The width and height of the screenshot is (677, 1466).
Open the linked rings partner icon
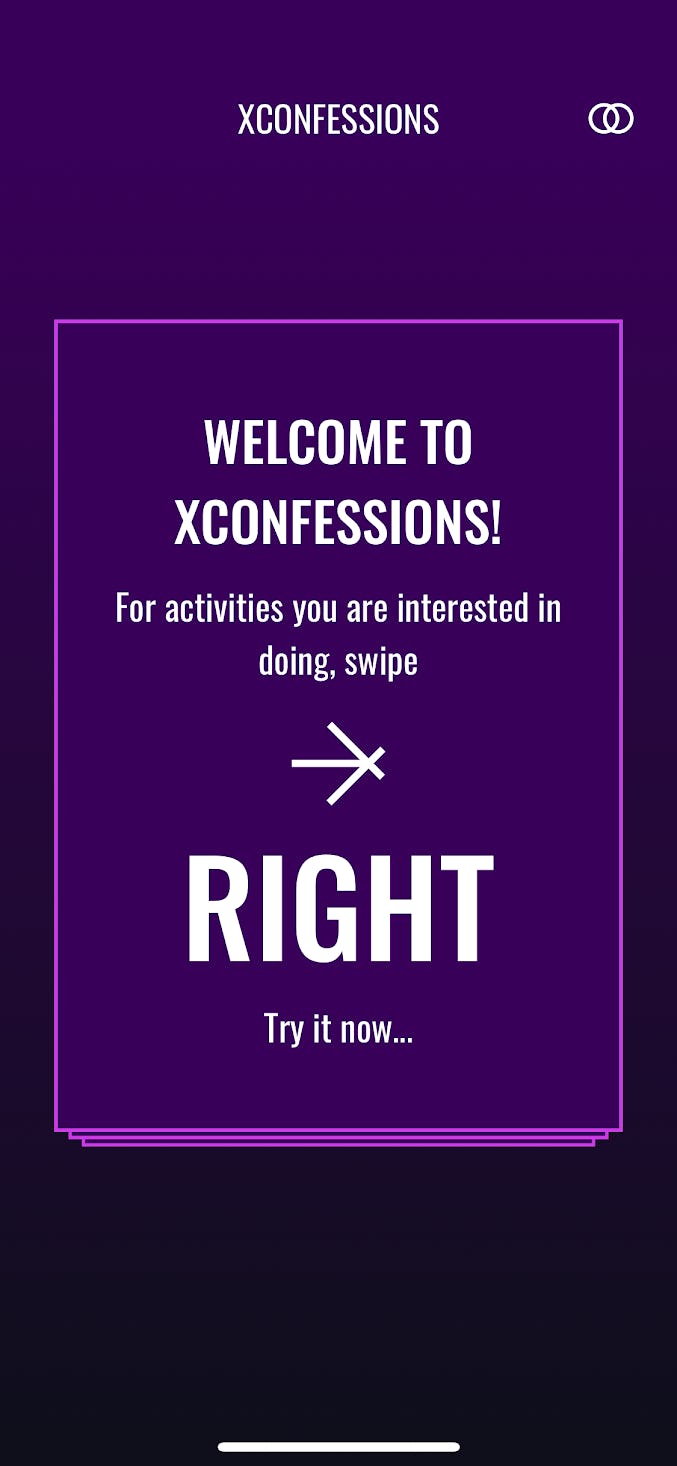point(611,119)
